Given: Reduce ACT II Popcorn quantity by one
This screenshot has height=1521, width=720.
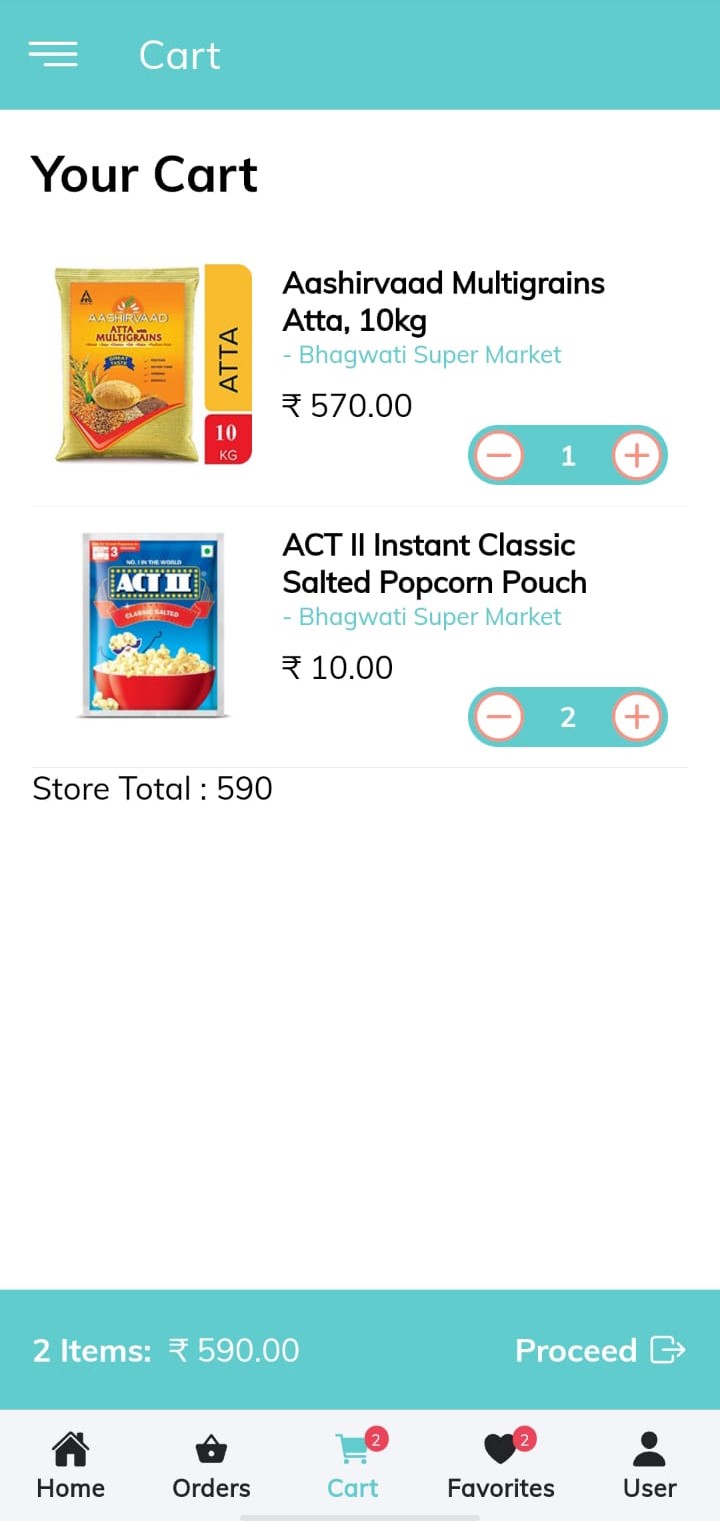Looking at the screenshot, I should [498, 717].
